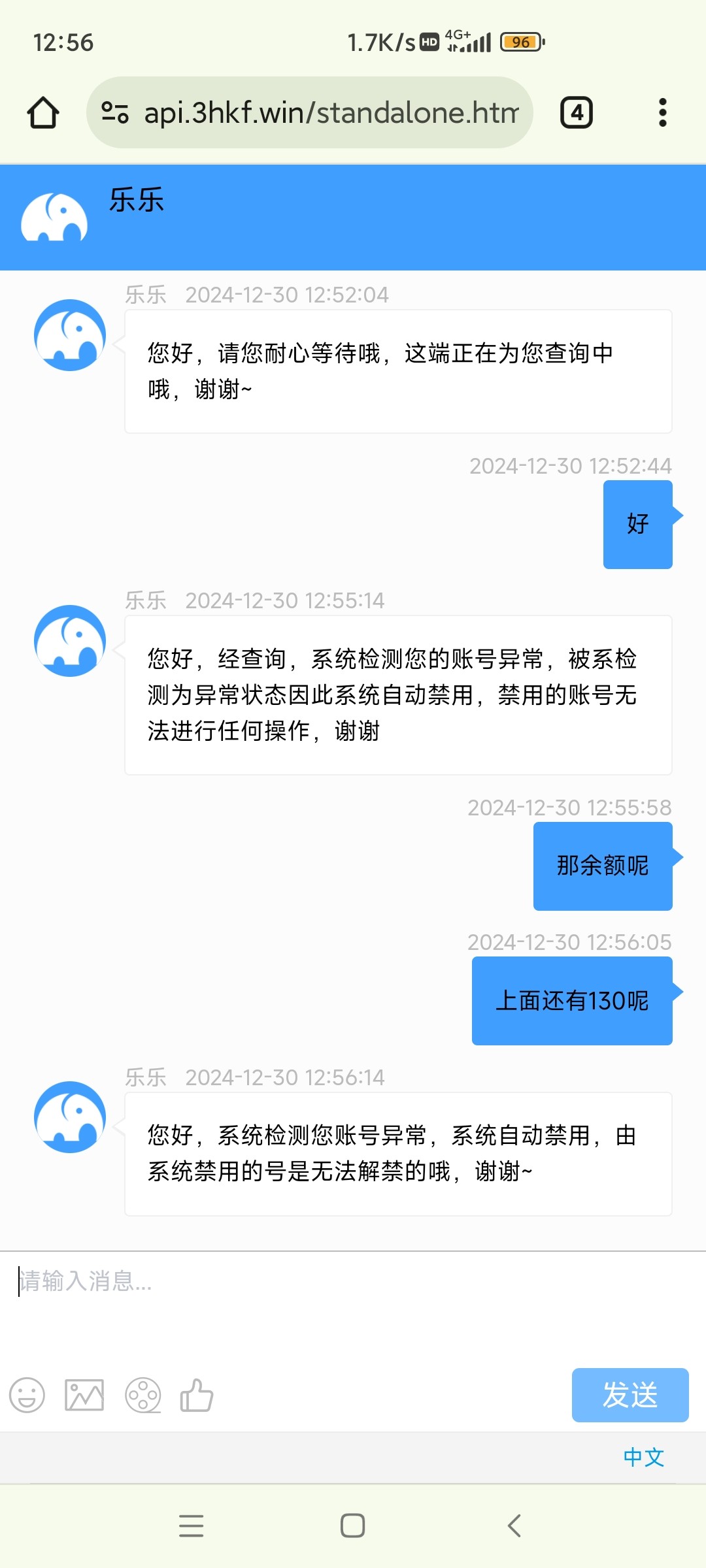Click 乐乐's avatar beside the latest reply
This screenshot has height=1568, width=706.
pos(69,1118)
